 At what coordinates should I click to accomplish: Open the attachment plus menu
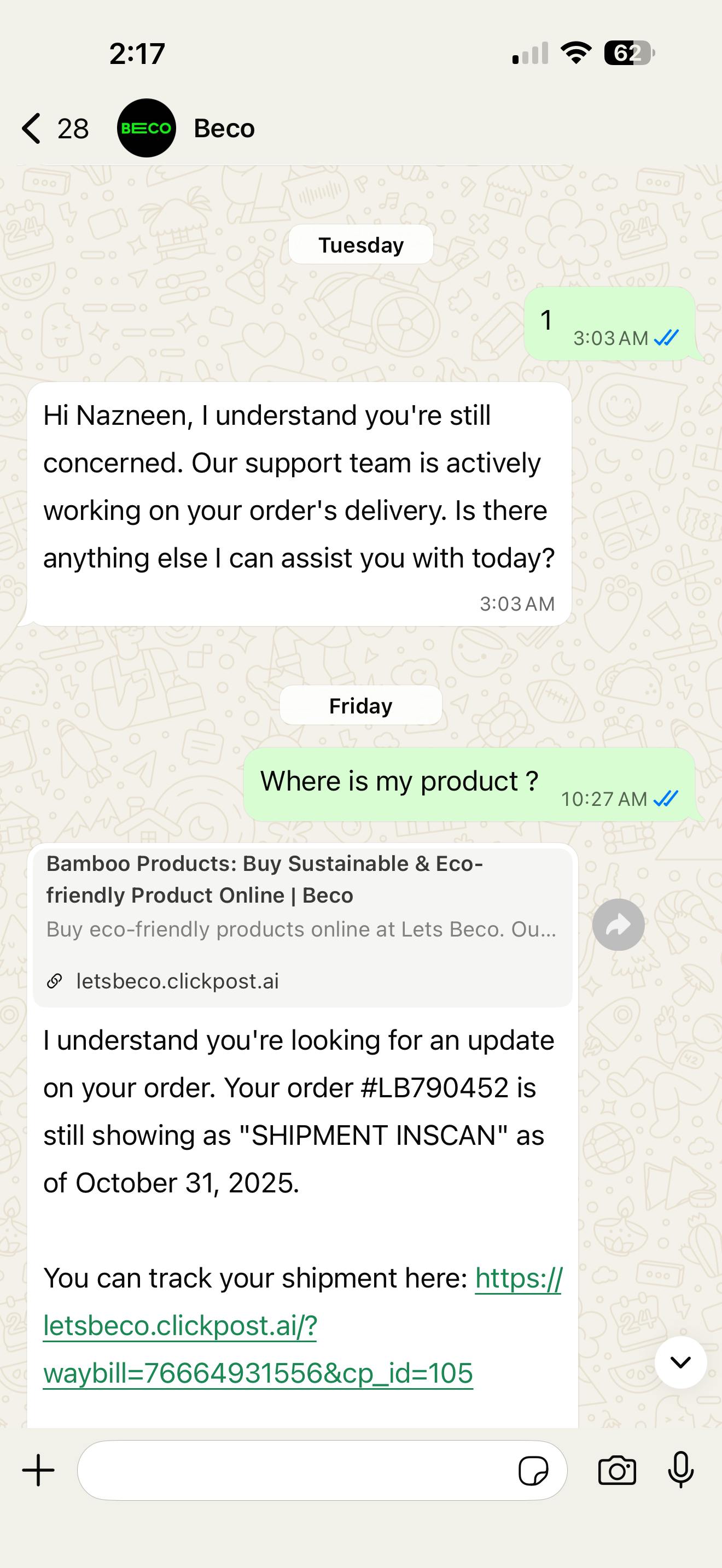[x=38, y=1470]
